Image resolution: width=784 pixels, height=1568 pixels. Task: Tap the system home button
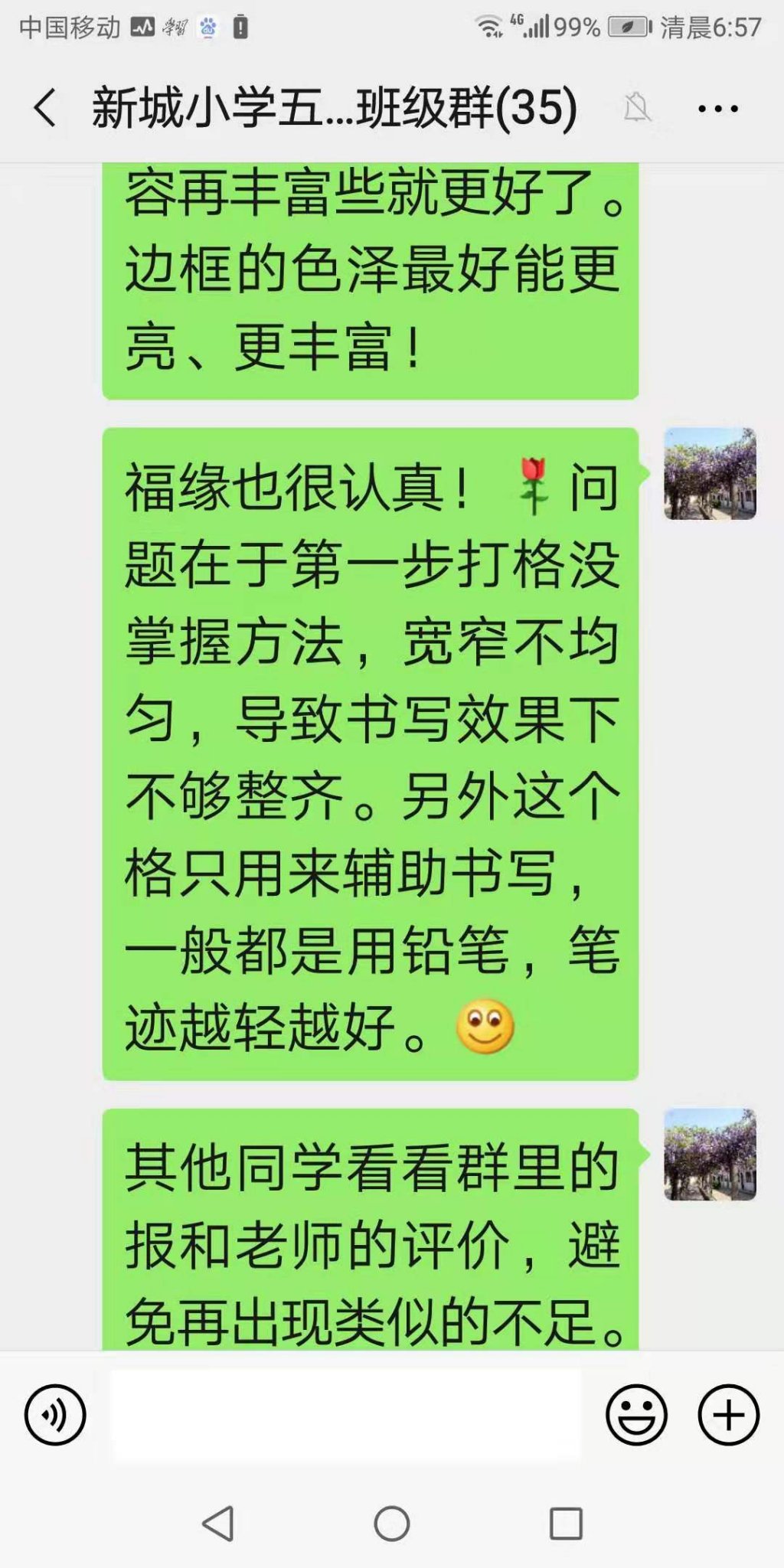392,1524
